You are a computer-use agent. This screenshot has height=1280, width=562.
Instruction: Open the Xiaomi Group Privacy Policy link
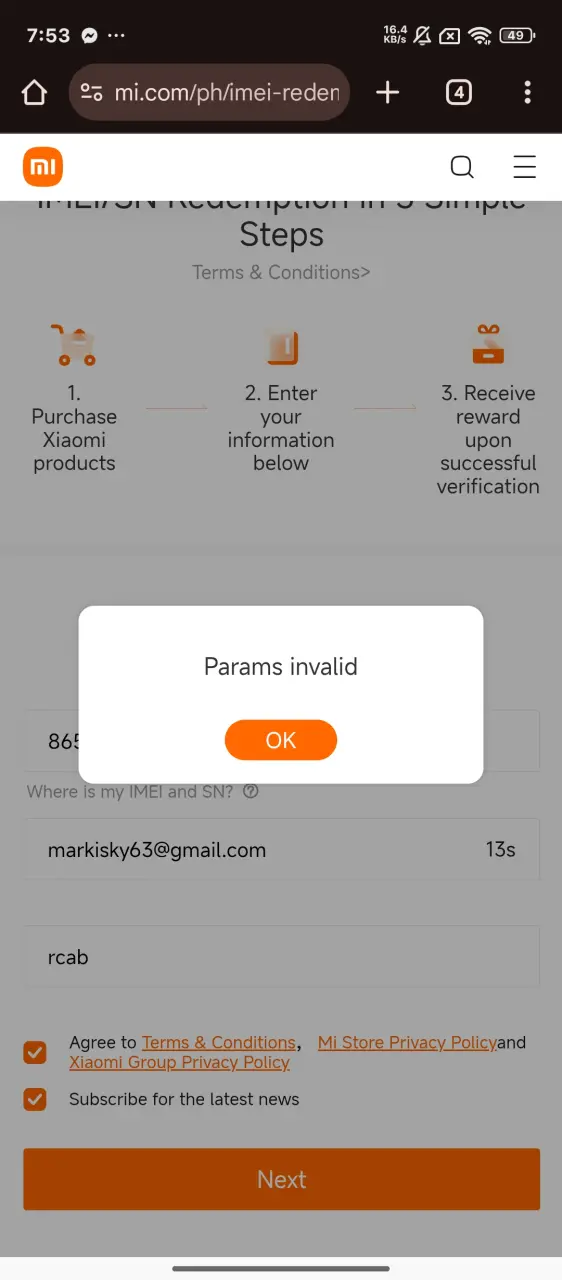[x=179, y=1062]
